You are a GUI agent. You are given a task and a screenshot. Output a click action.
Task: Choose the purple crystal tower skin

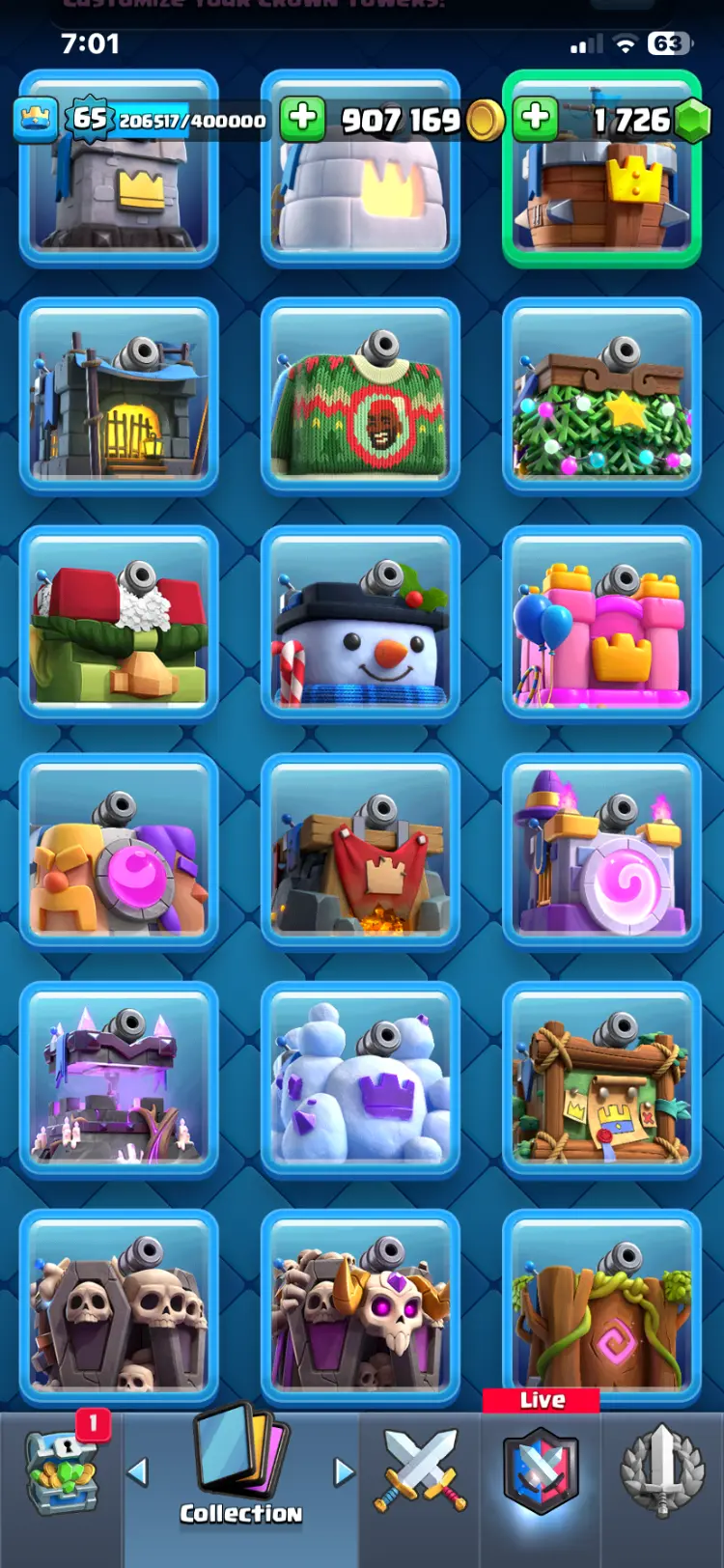(119, 1079)
